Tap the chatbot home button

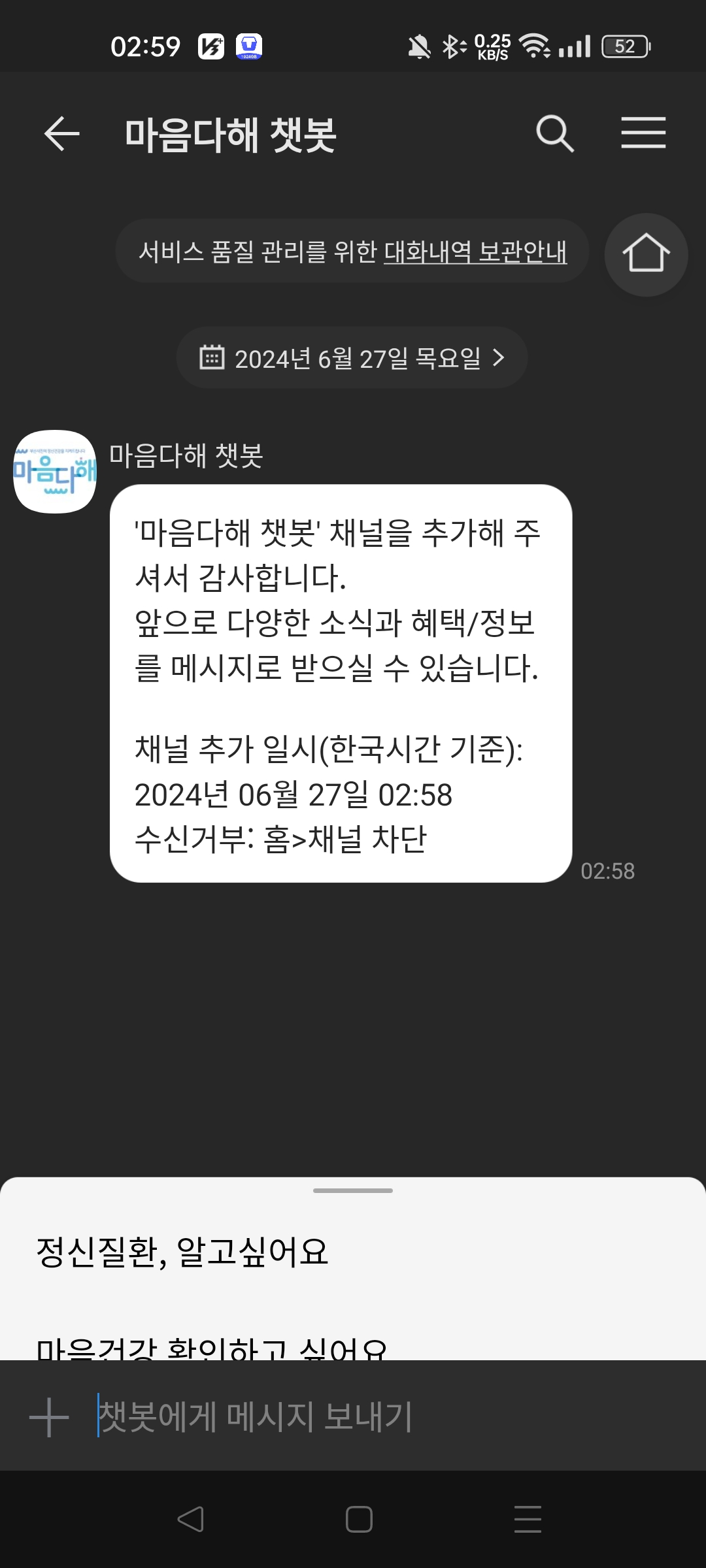pos(646,254)
